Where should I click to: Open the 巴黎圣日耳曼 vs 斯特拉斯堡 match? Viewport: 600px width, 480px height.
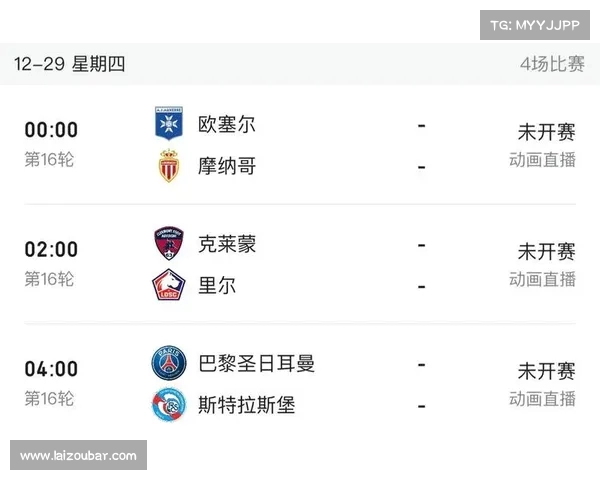[x=300, y=384]
